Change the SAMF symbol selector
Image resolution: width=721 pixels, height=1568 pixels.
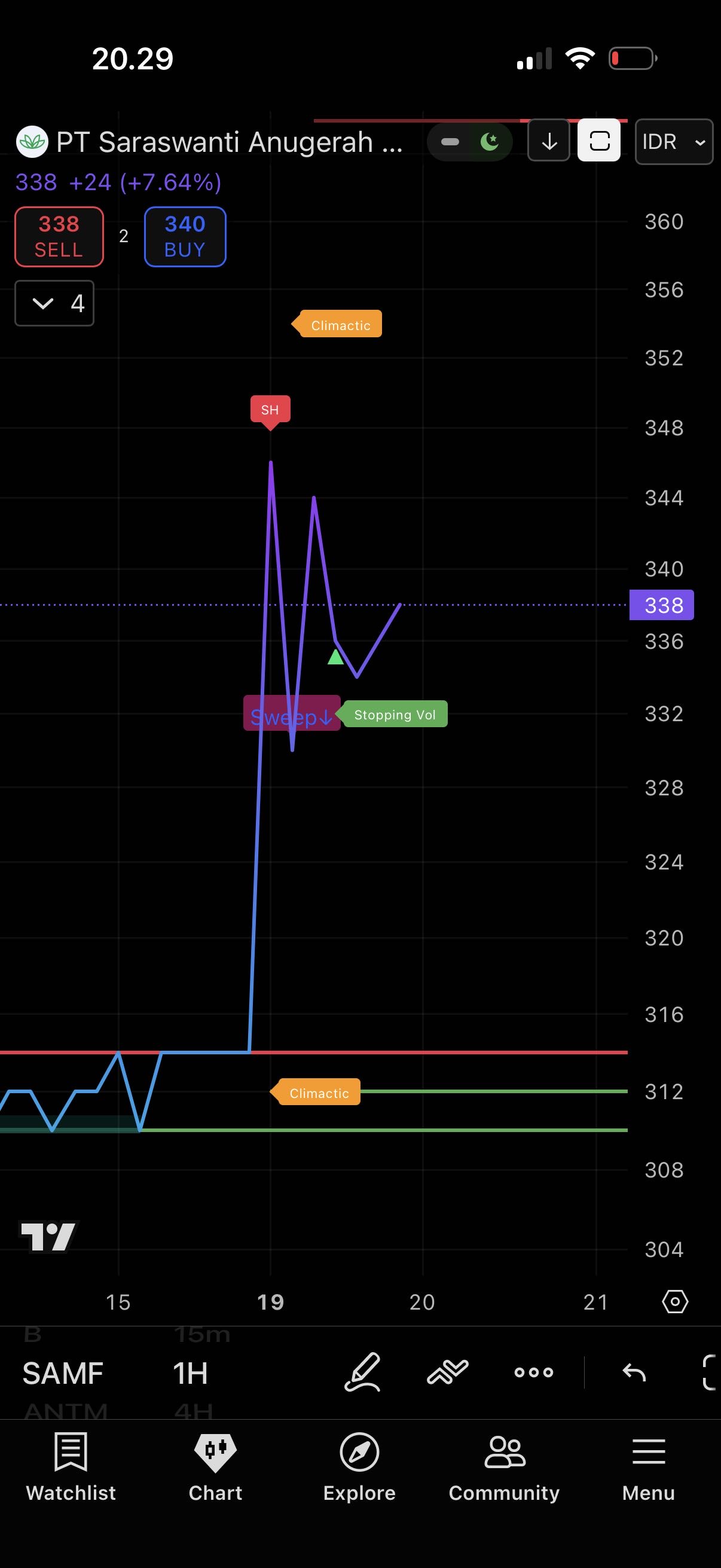(63, 1373)
